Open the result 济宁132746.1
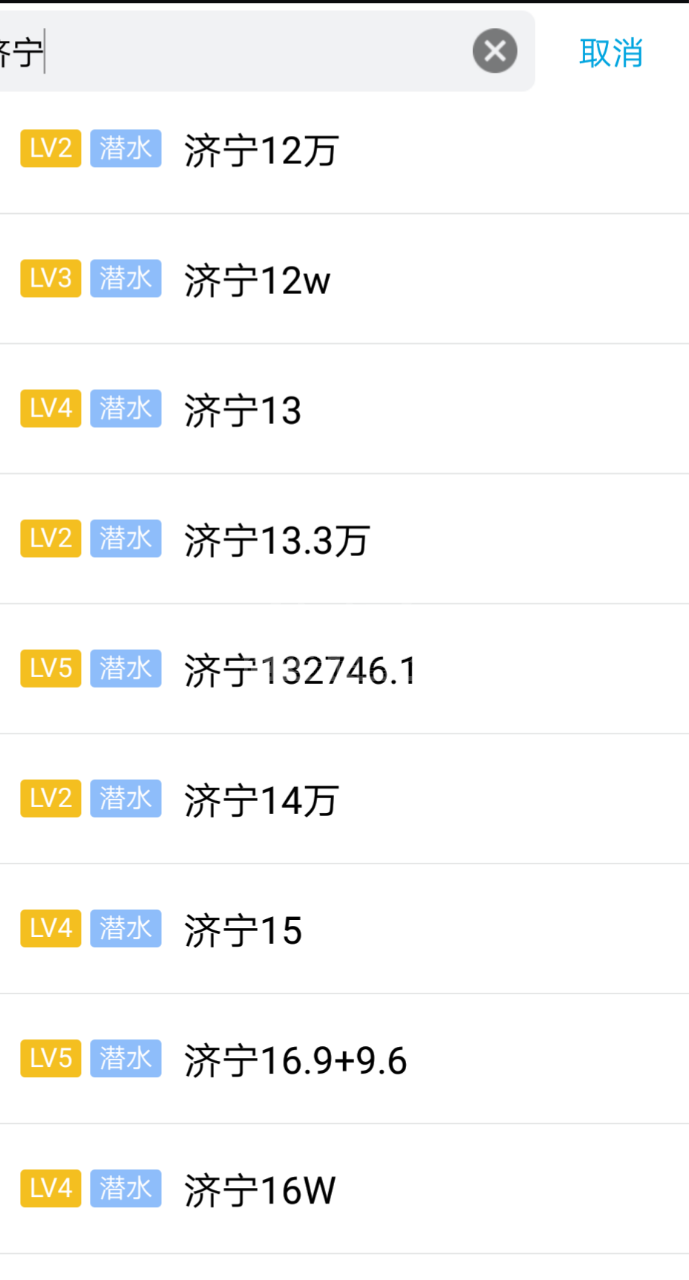The height and width of the screenshot is (1280, 689). pos(300,670)
